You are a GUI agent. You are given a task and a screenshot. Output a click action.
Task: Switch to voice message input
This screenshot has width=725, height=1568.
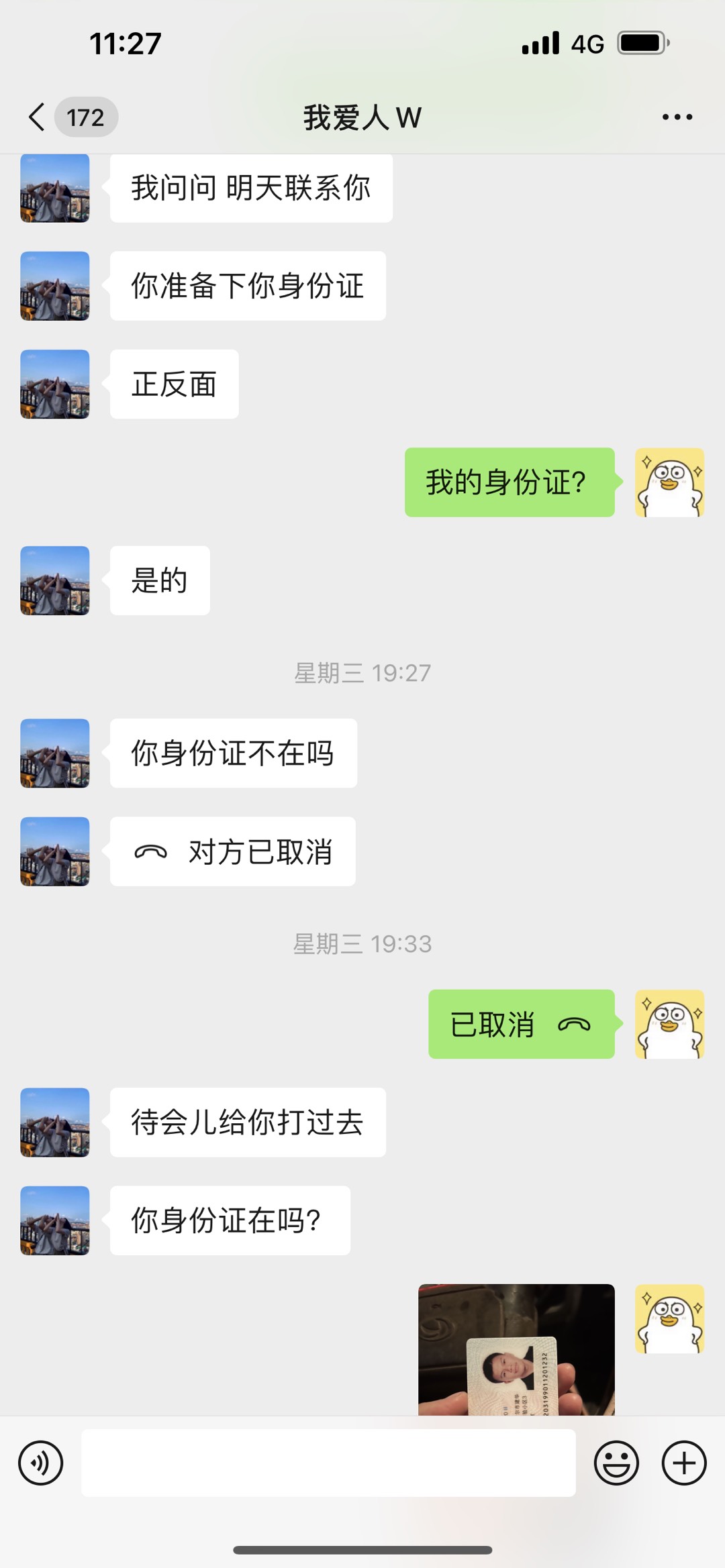coord(41,1463)
